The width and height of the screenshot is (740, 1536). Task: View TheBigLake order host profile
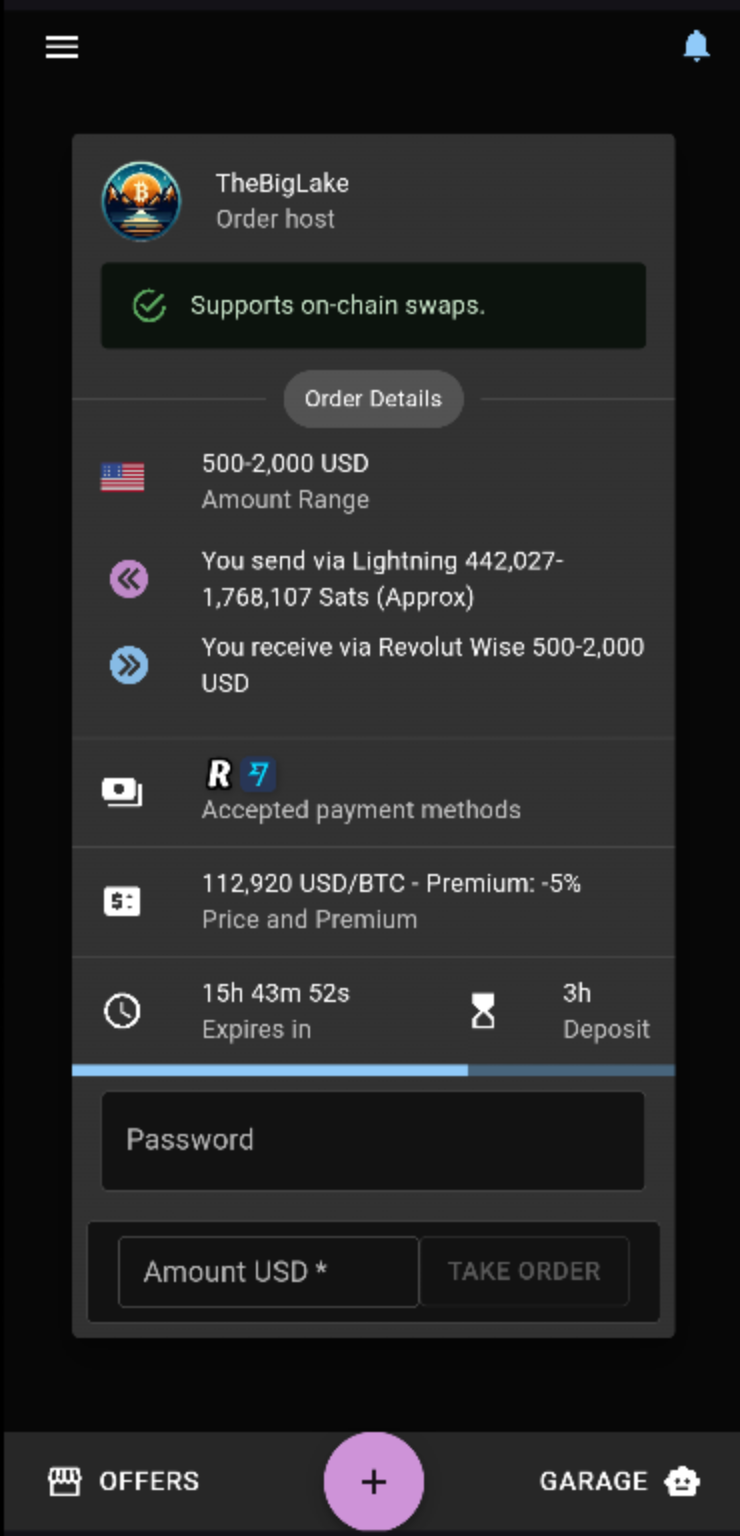click(141, 201)
